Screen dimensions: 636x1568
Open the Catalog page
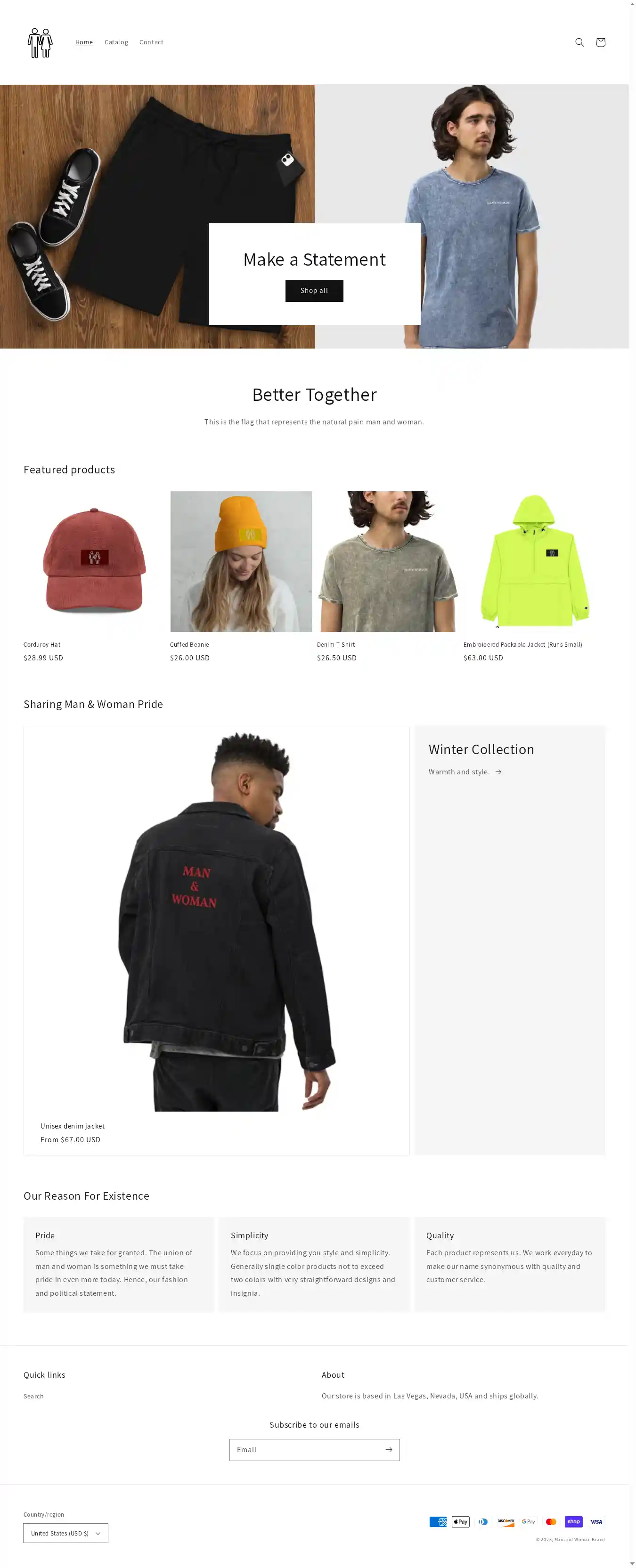(x=116, y=42)
